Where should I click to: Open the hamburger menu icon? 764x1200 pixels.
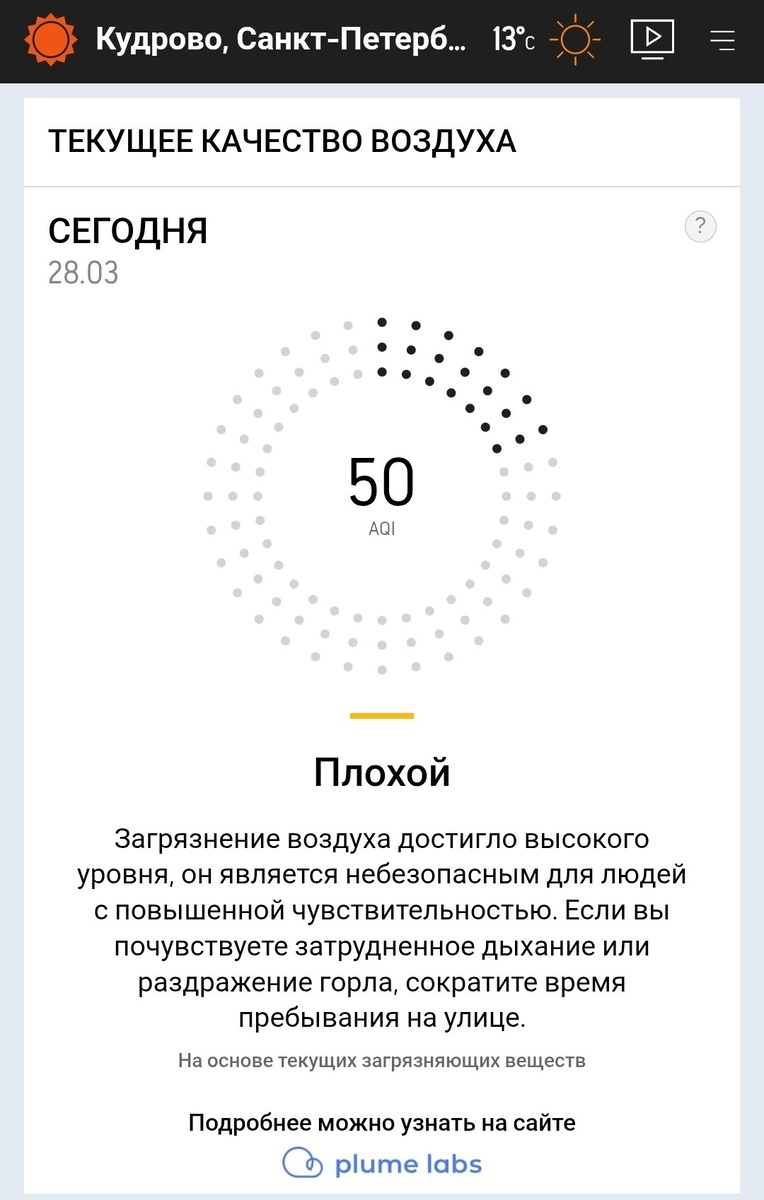(722, 40)
